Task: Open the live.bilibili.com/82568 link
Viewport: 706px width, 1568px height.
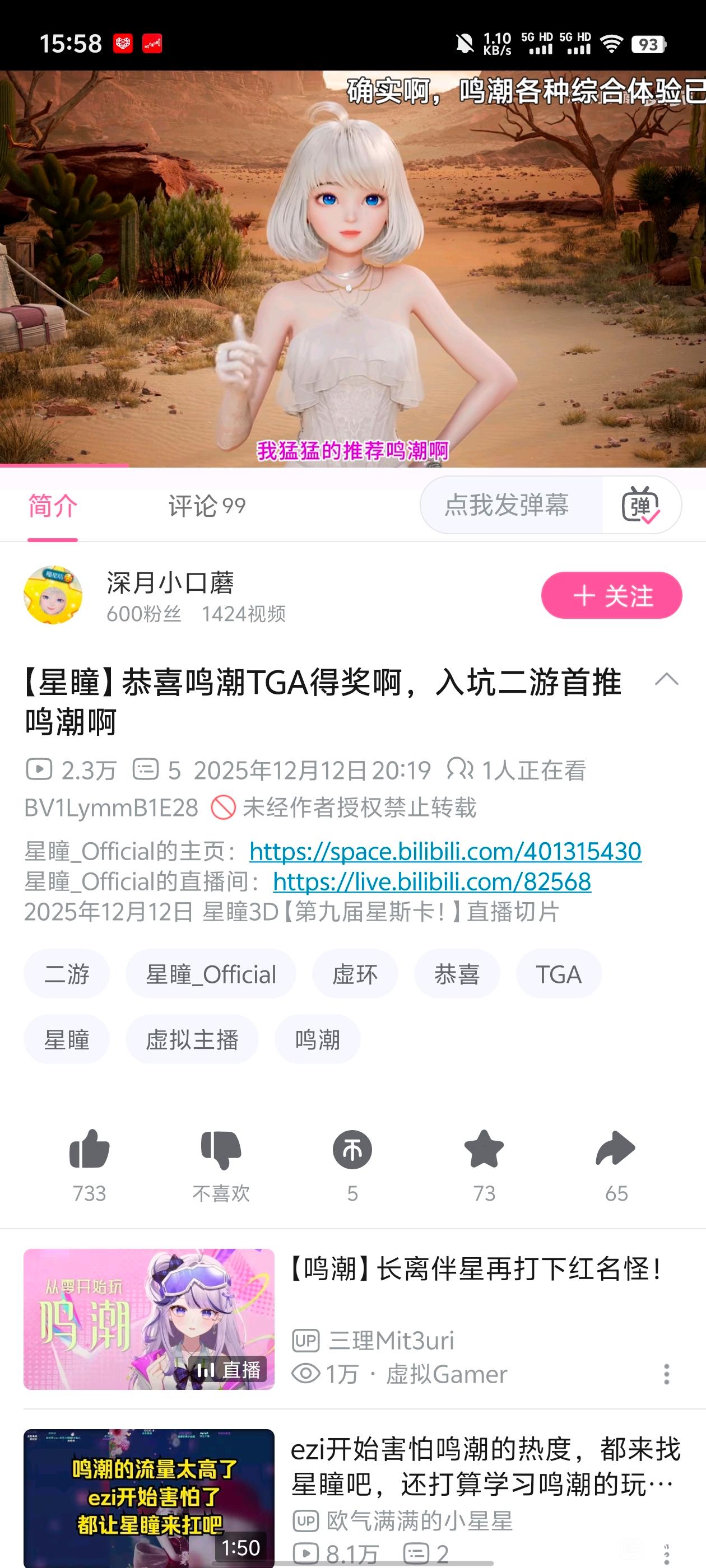Action: tap(431, 881)
